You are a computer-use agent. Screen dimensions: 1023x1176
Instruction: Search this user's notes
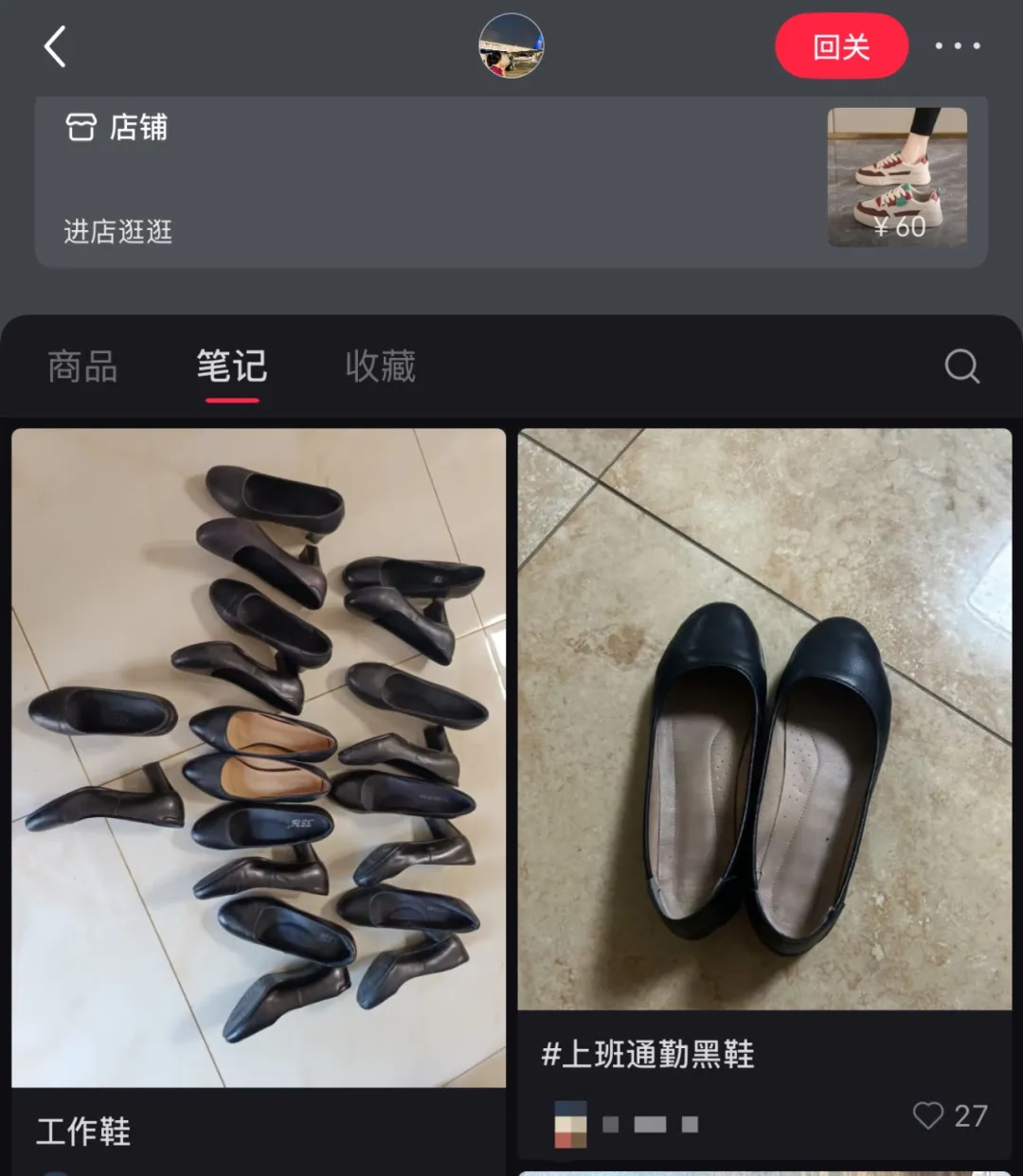tap(961, 366)
